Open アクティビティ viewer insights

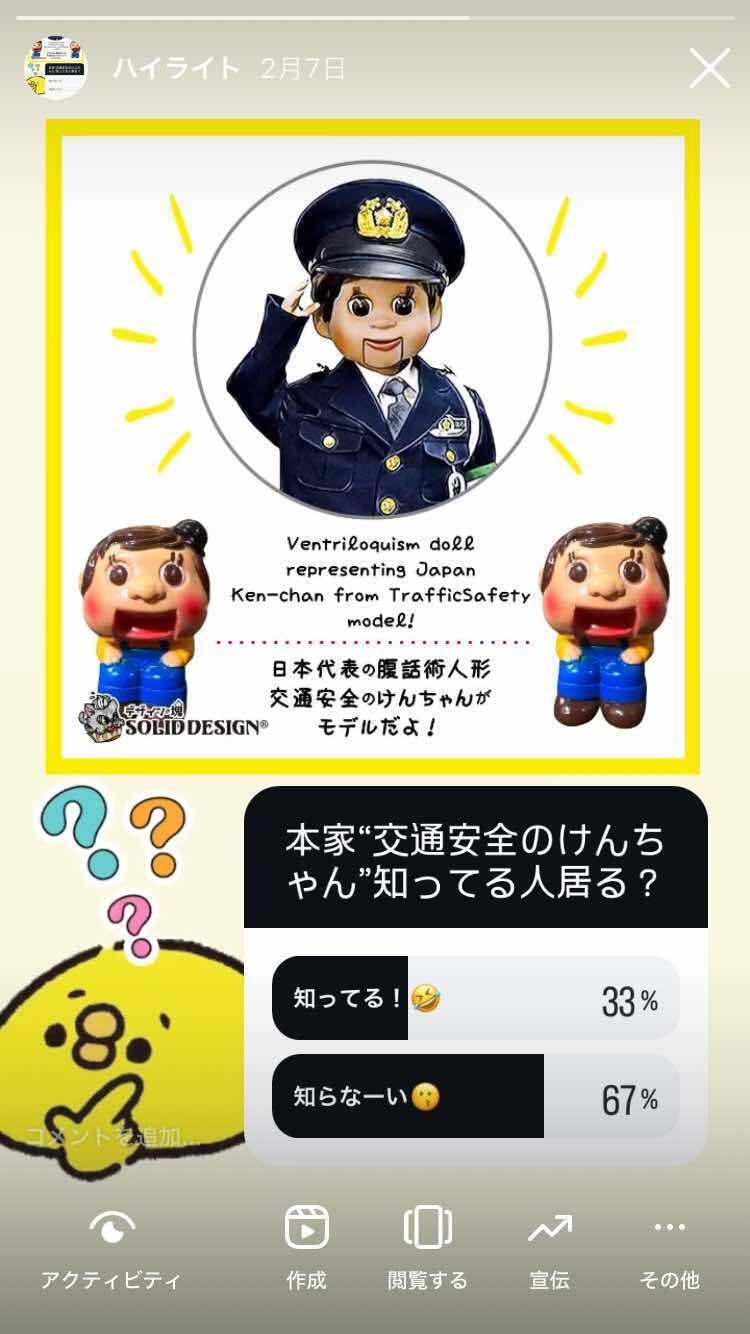pos(111,1246)
